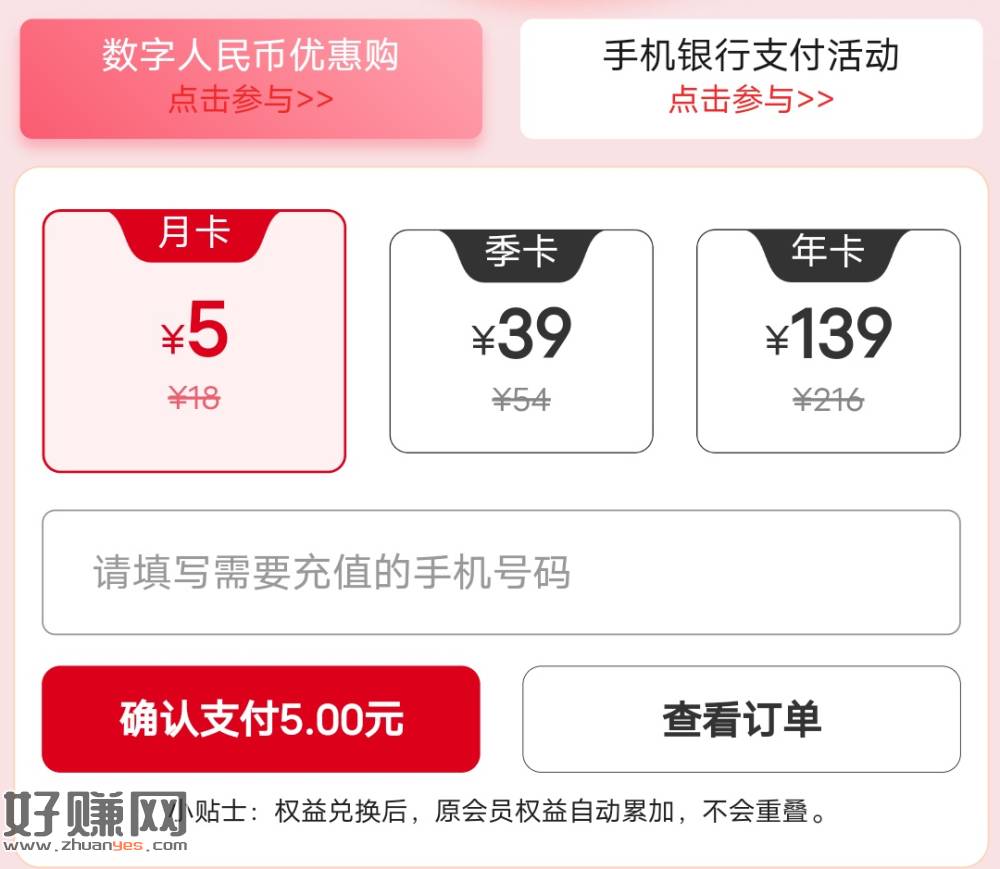Focus the phone number input field
1000x869 pixels.
(x=501, y=573)
